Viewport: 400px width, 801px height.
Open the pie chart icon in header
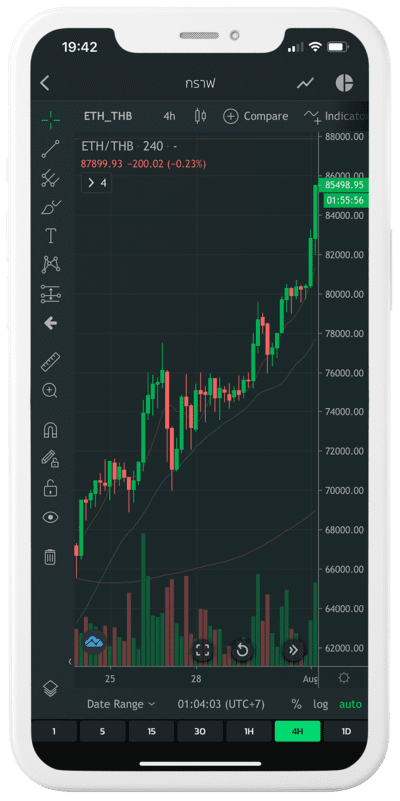click(x=344, y=83)
